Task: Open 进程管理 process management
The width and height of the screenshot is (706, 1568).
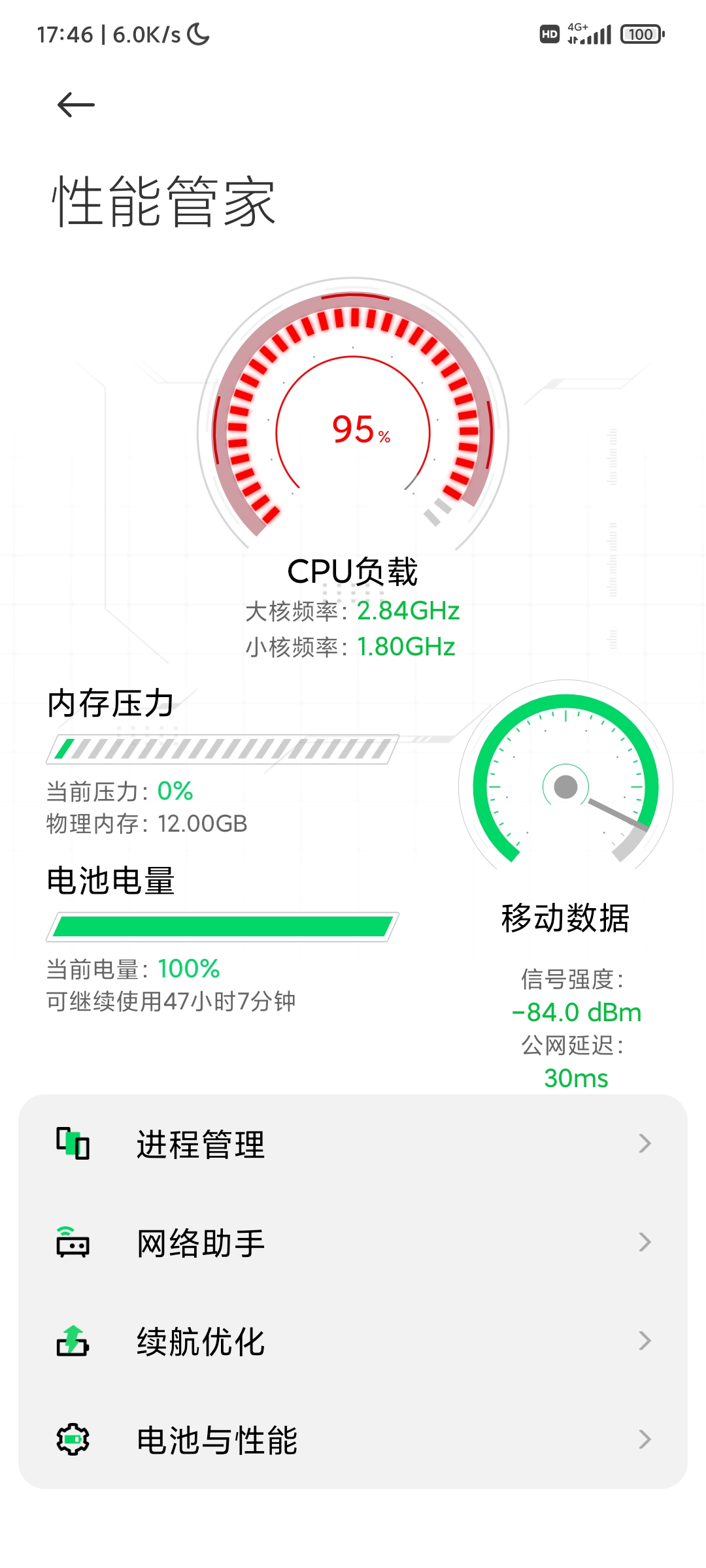Action: 353,1143
